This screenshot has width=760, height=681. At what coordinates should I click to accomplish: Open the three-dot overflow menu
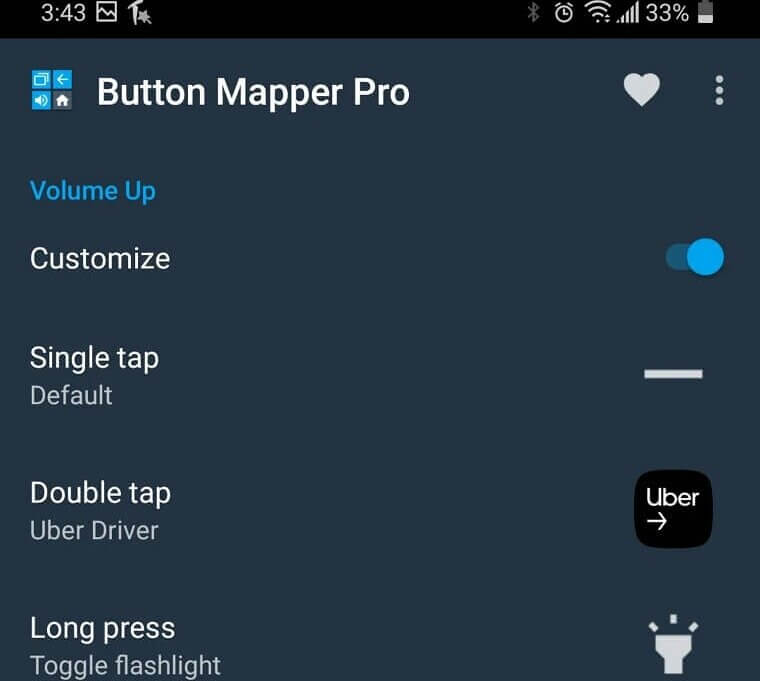[x=719, y=91]
